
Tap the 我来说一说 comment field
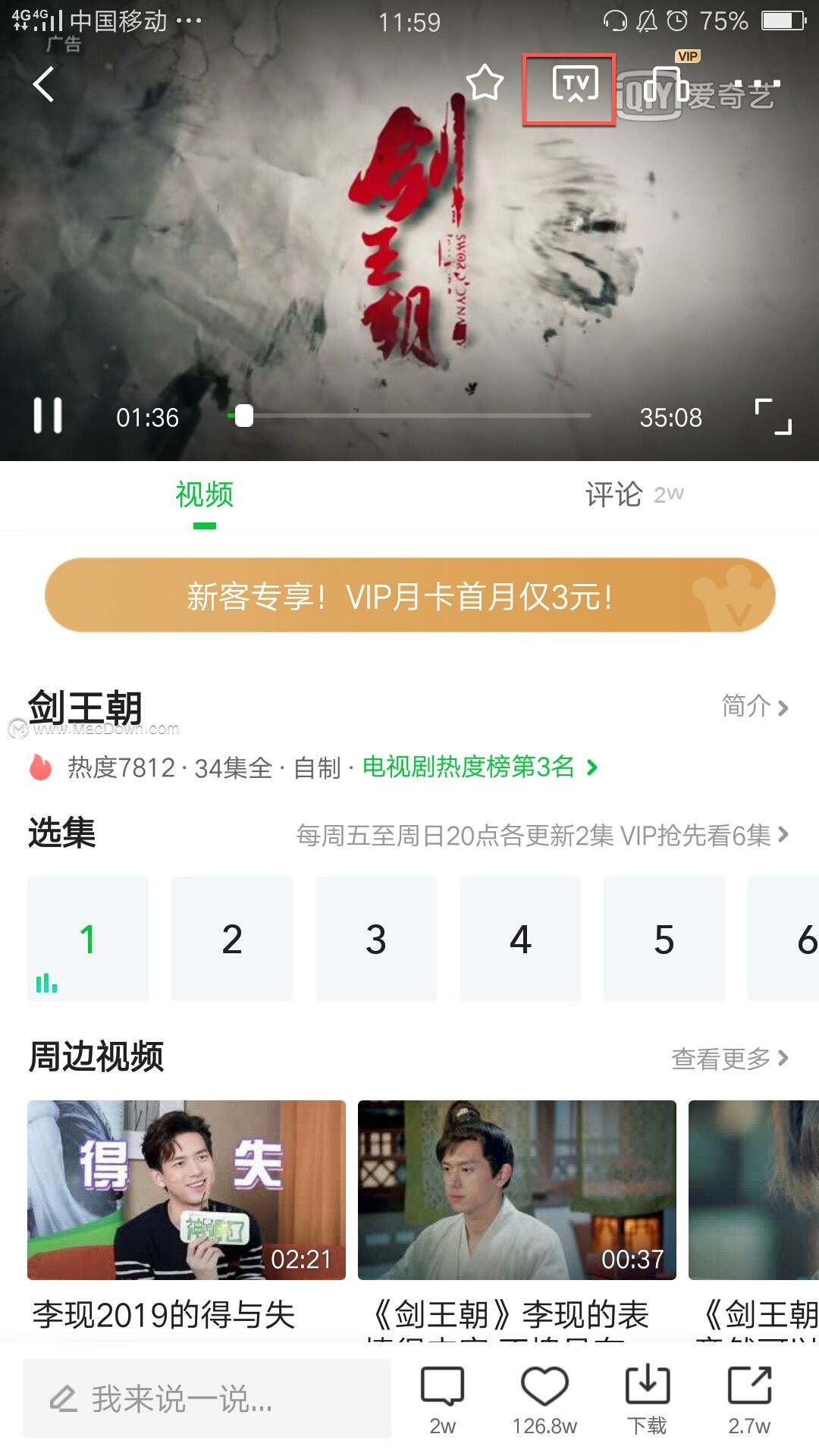(207, 1399)
